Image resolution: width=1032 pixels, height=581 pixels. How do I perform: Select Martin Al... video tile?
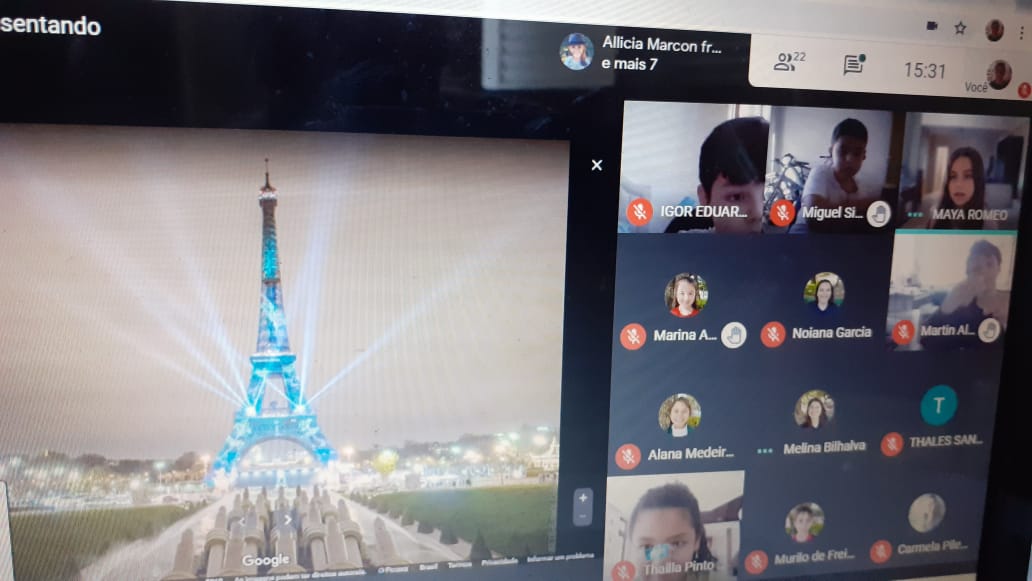[949, 290]
